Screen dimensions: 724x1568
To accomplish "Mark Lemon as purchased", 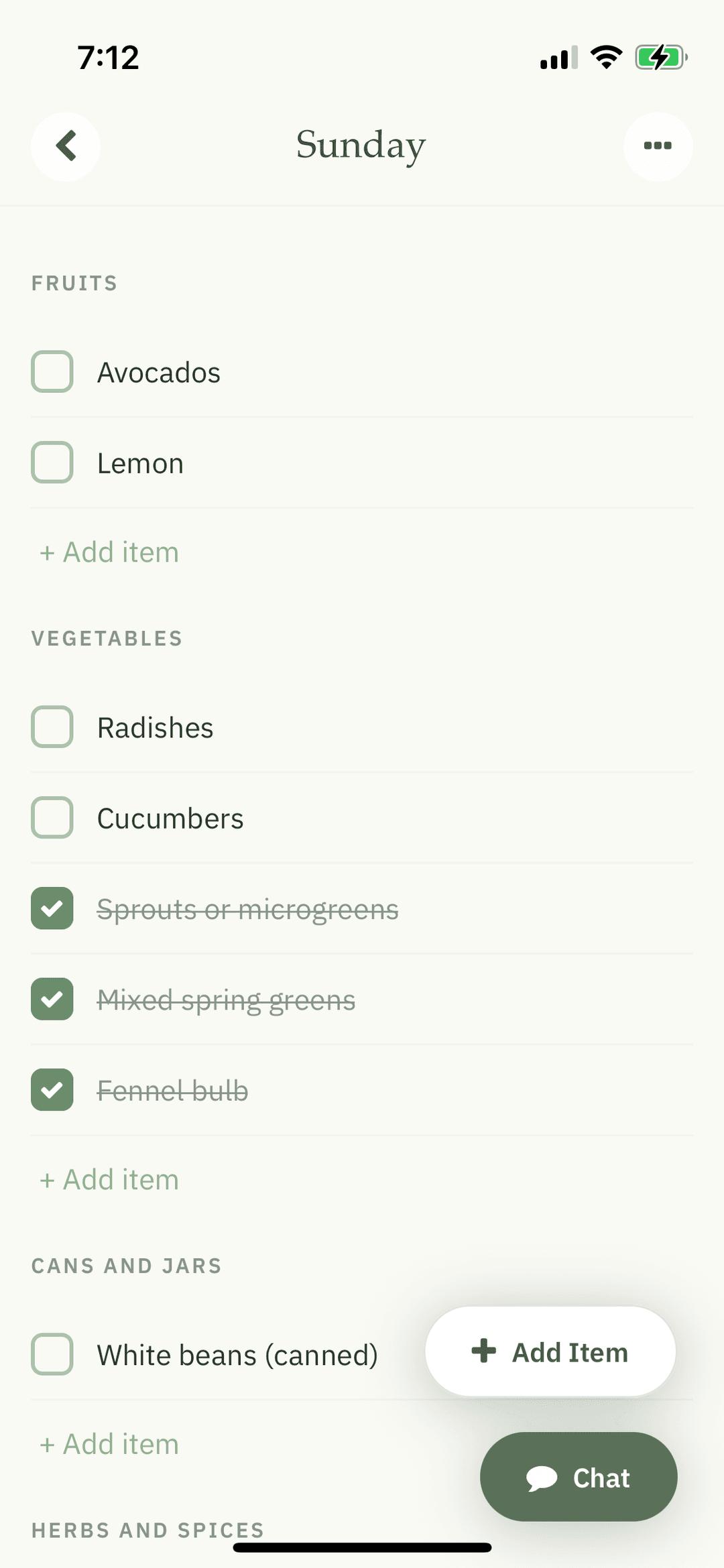I will coord(52,462).
